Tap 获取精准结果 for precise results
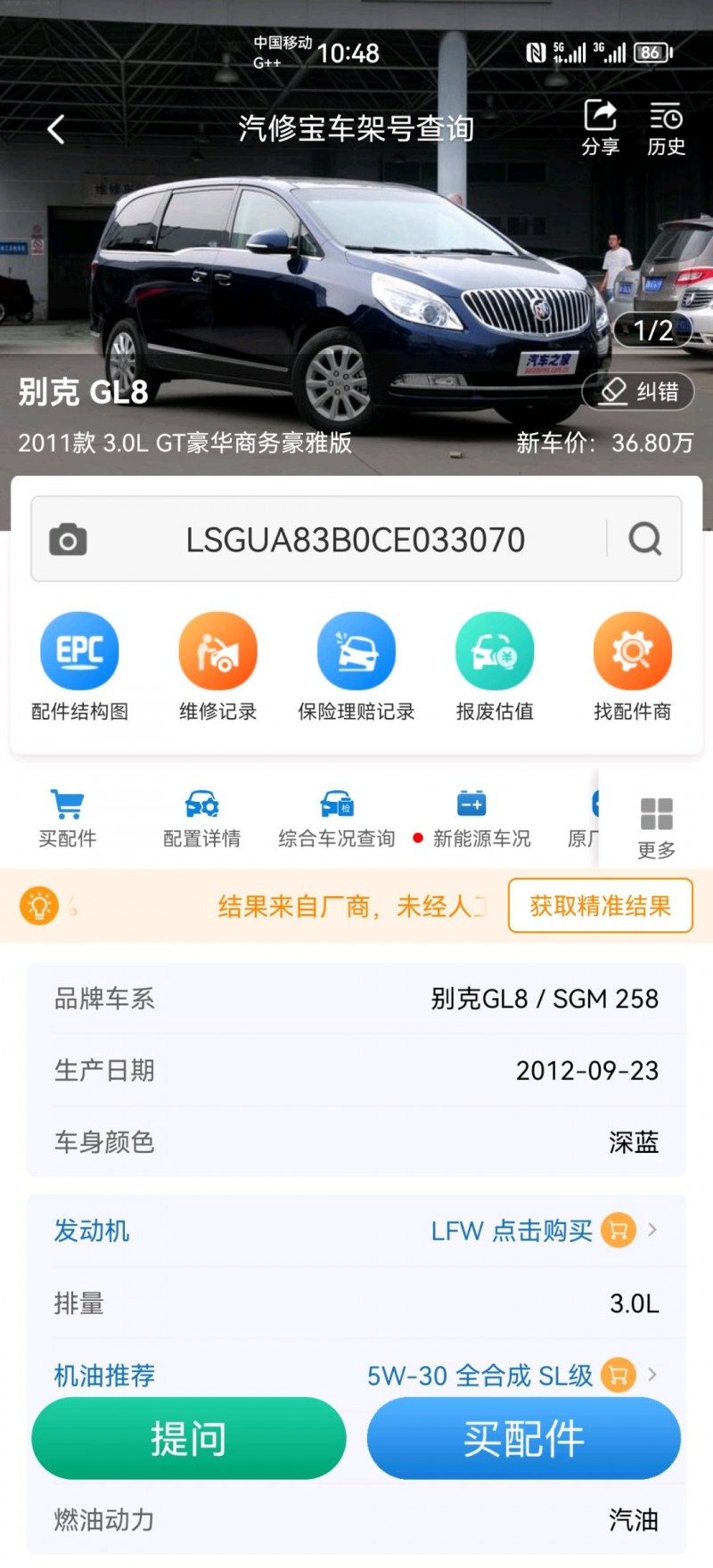 [600, 904]
